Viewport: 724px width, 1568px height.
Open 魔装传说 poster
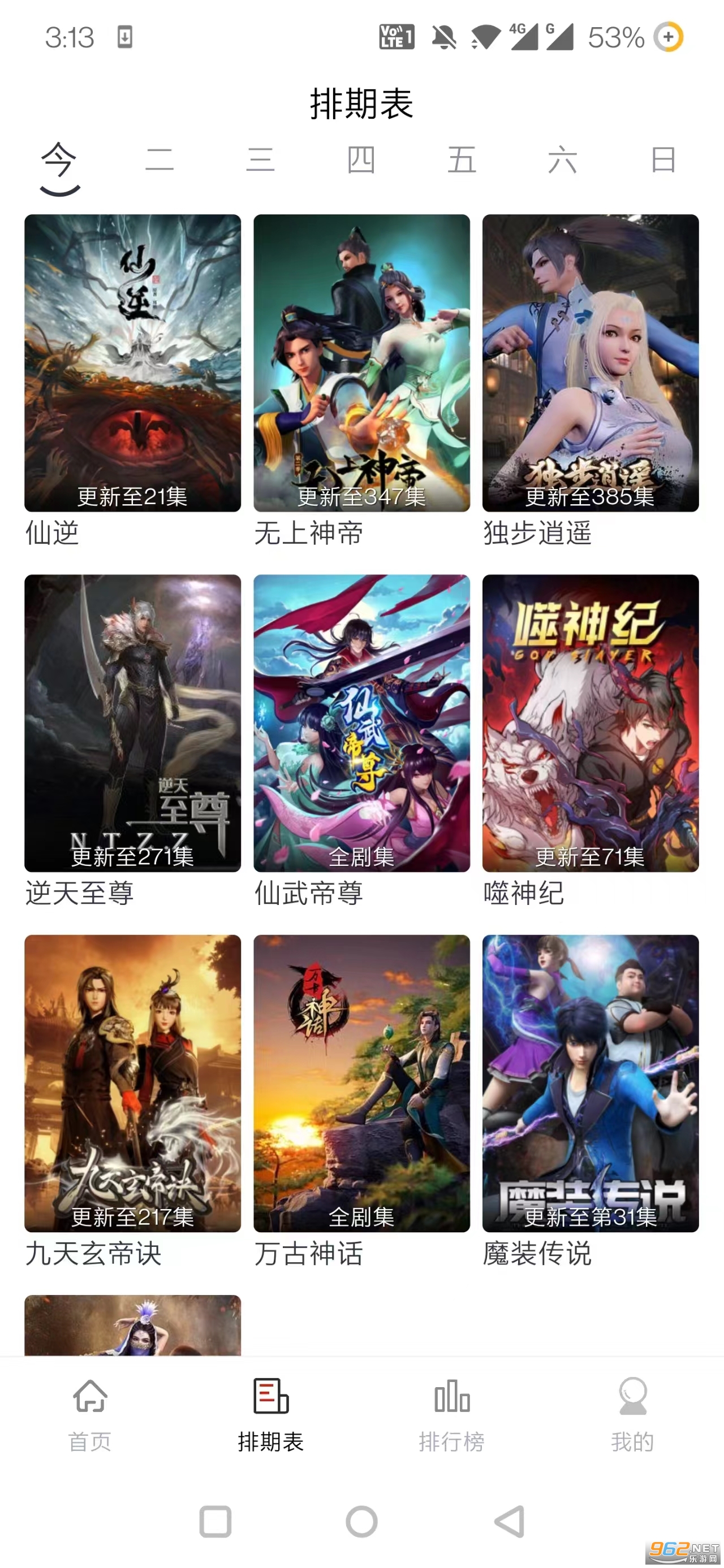pos(590,1084)
